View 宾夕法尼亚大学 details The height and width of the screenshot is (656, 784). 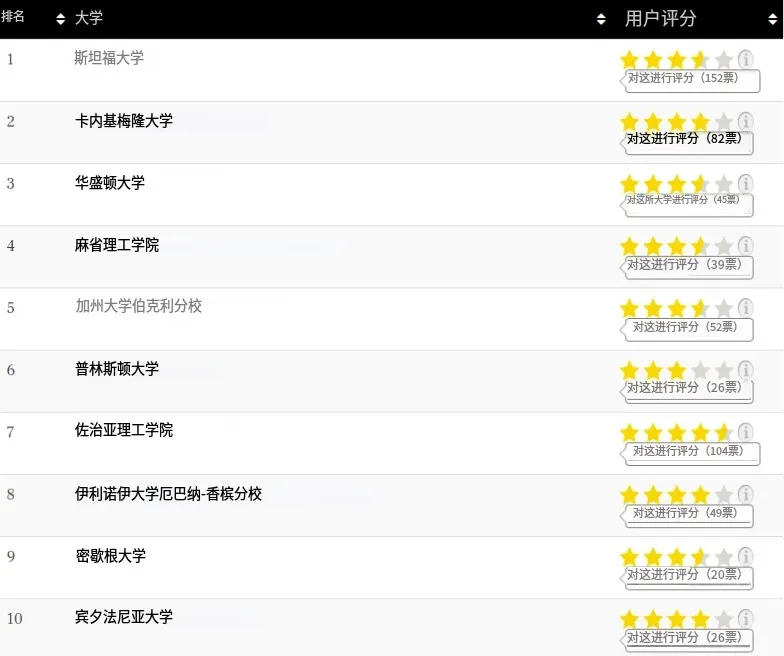[123, 617]
